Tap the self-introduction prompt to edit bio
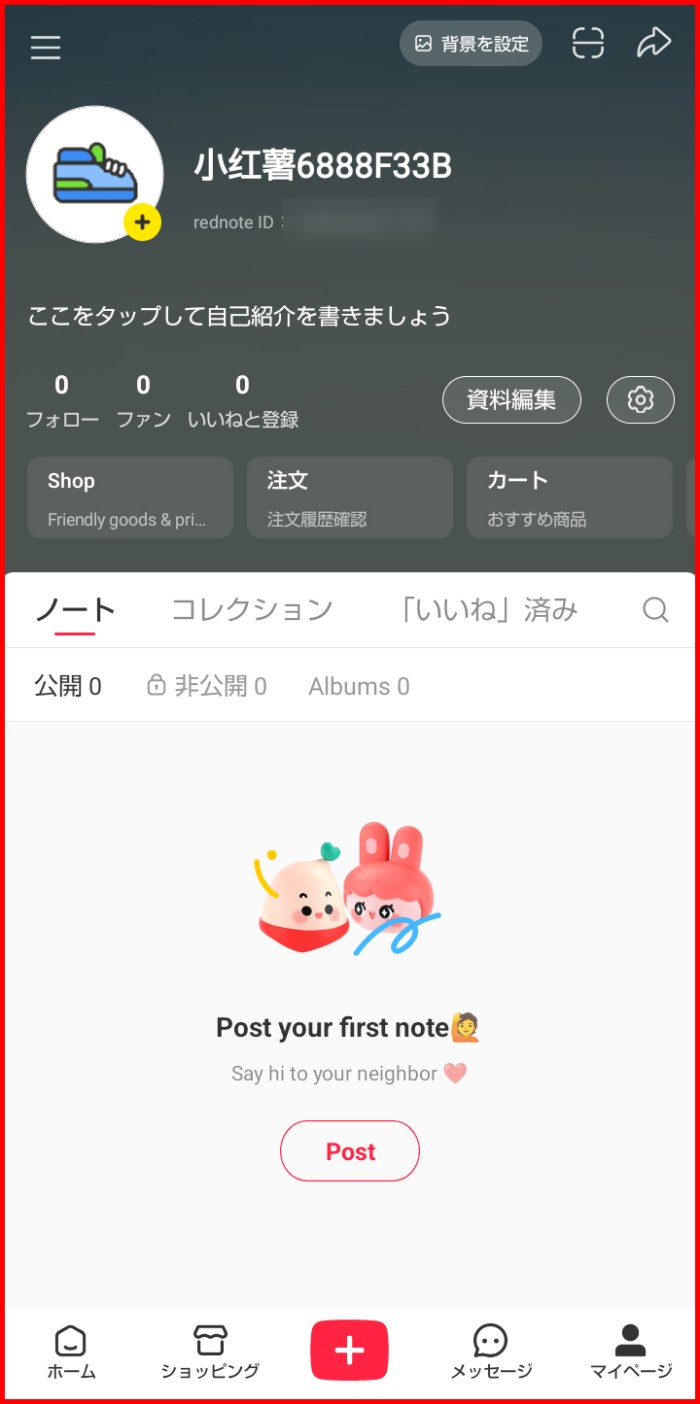Image resolution: width=700 pixels, height=1404 pixels. pos(239,317)
